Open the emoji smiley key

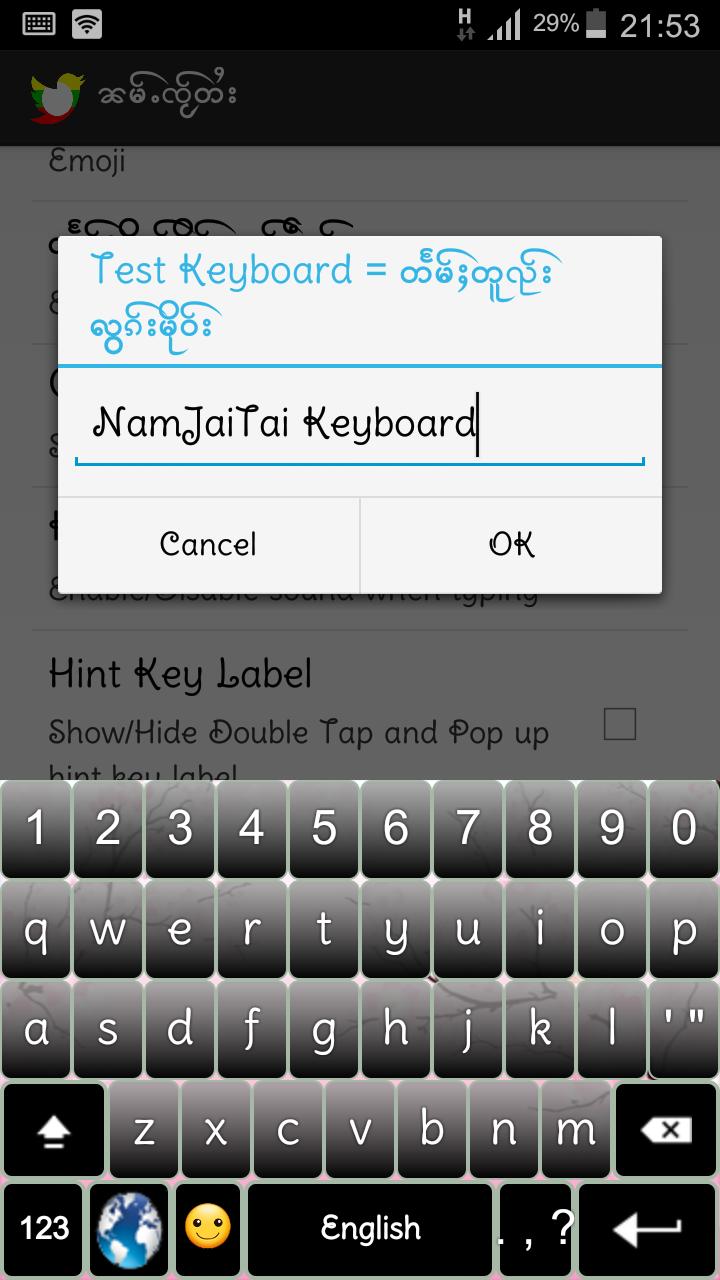[208, 1229]
